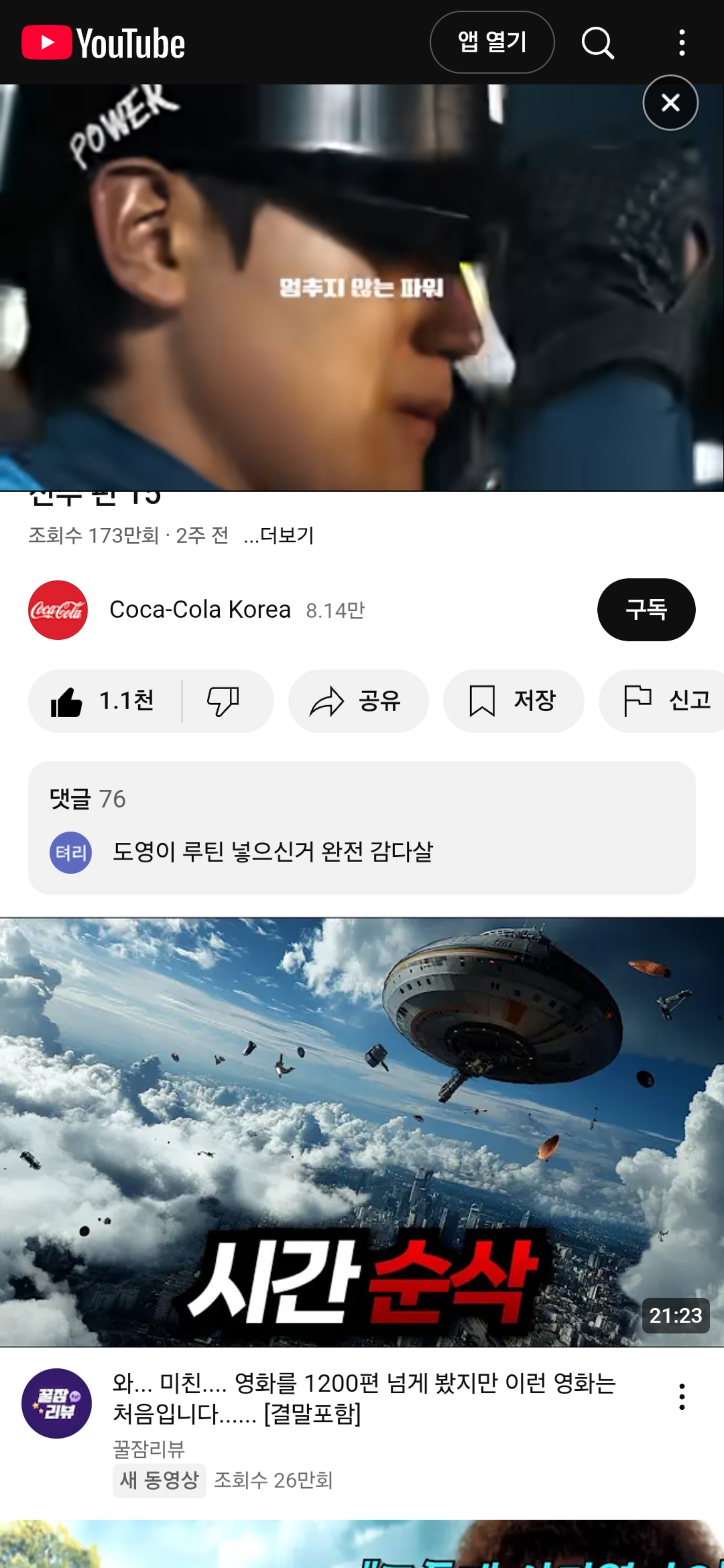The height and width of the screenshot is (1568, 724).
Task: Close the video player with X
Action: point(670,102)
